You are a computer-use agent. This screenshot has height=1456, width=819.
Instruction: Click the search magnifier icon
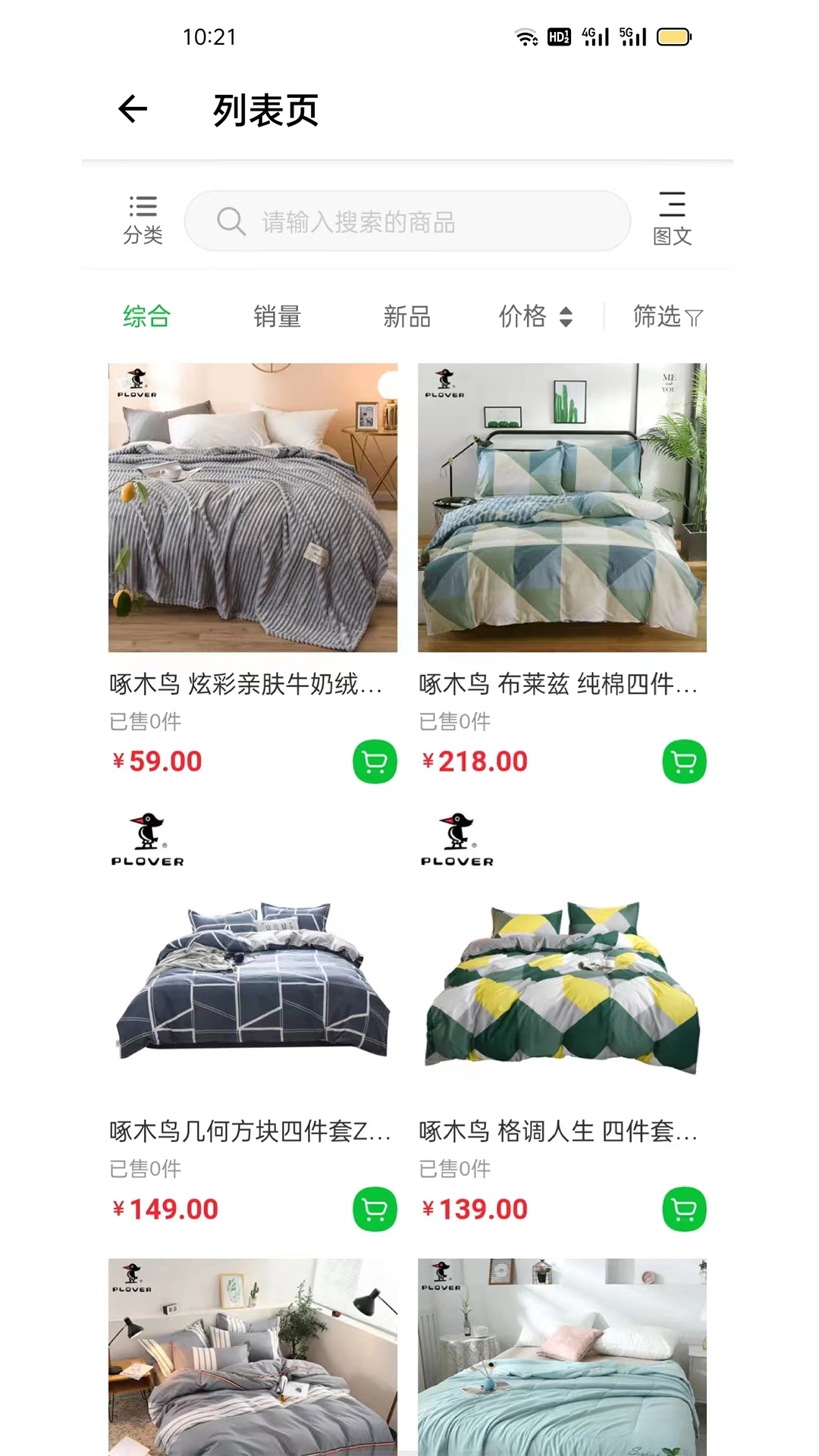point(231,222)
